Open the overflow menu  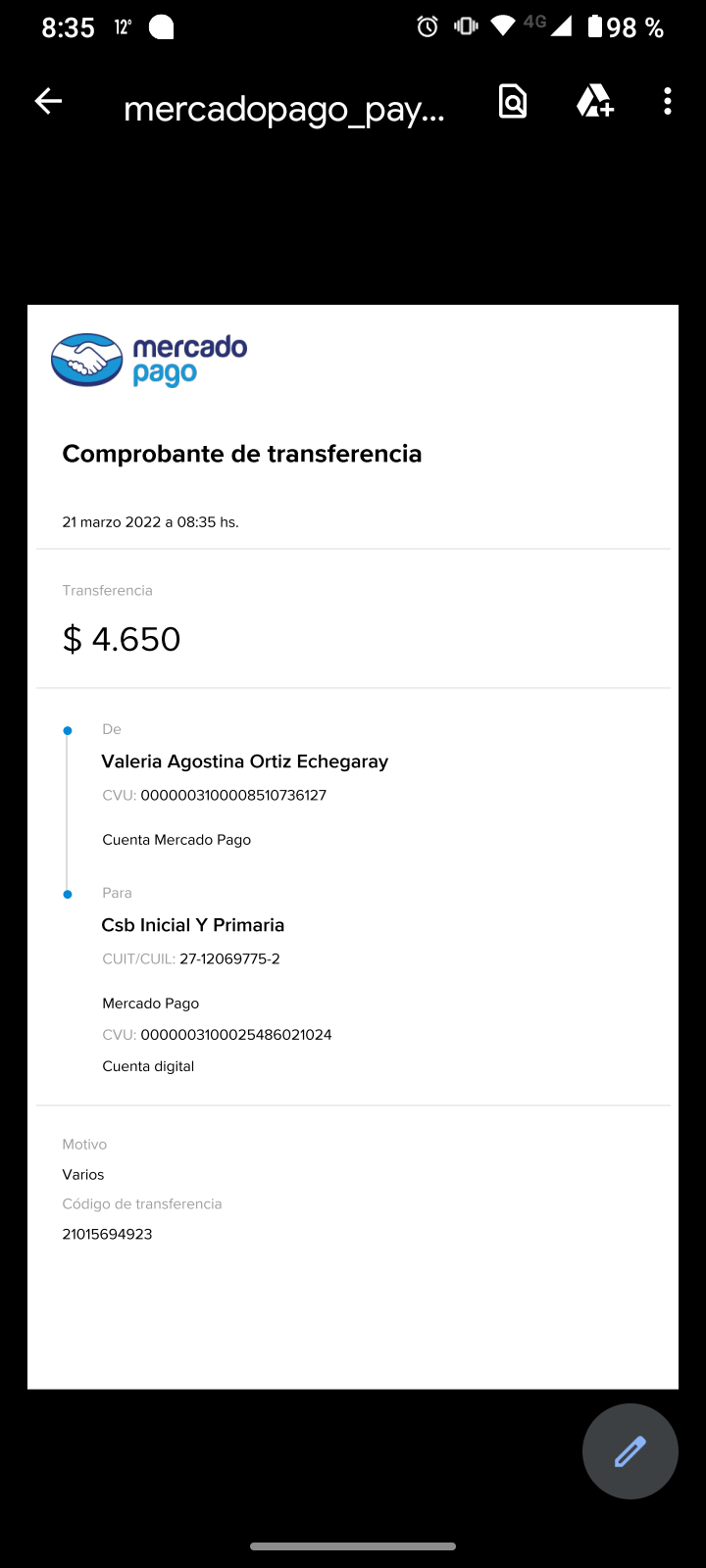(668, 101)
